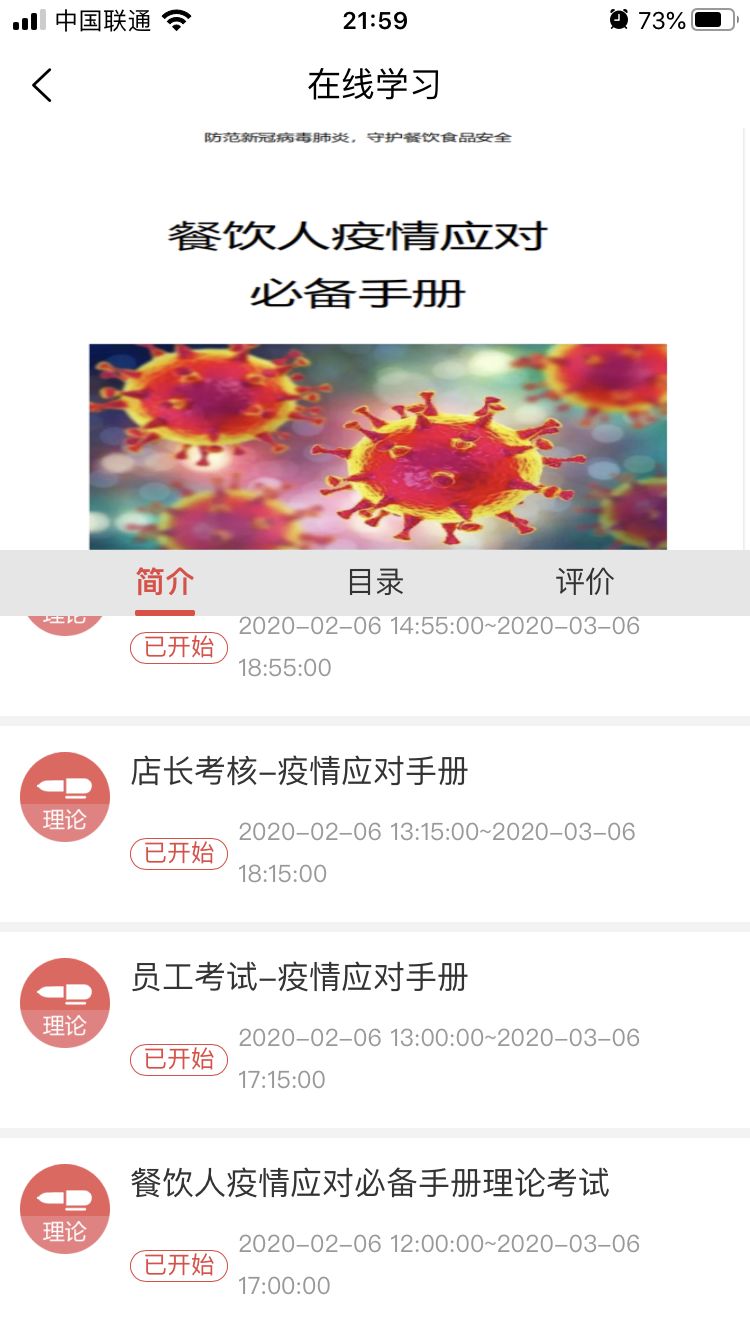Open 员工考试-疫情应对手册 exam
The image size is (750, 1334).
375,1030
